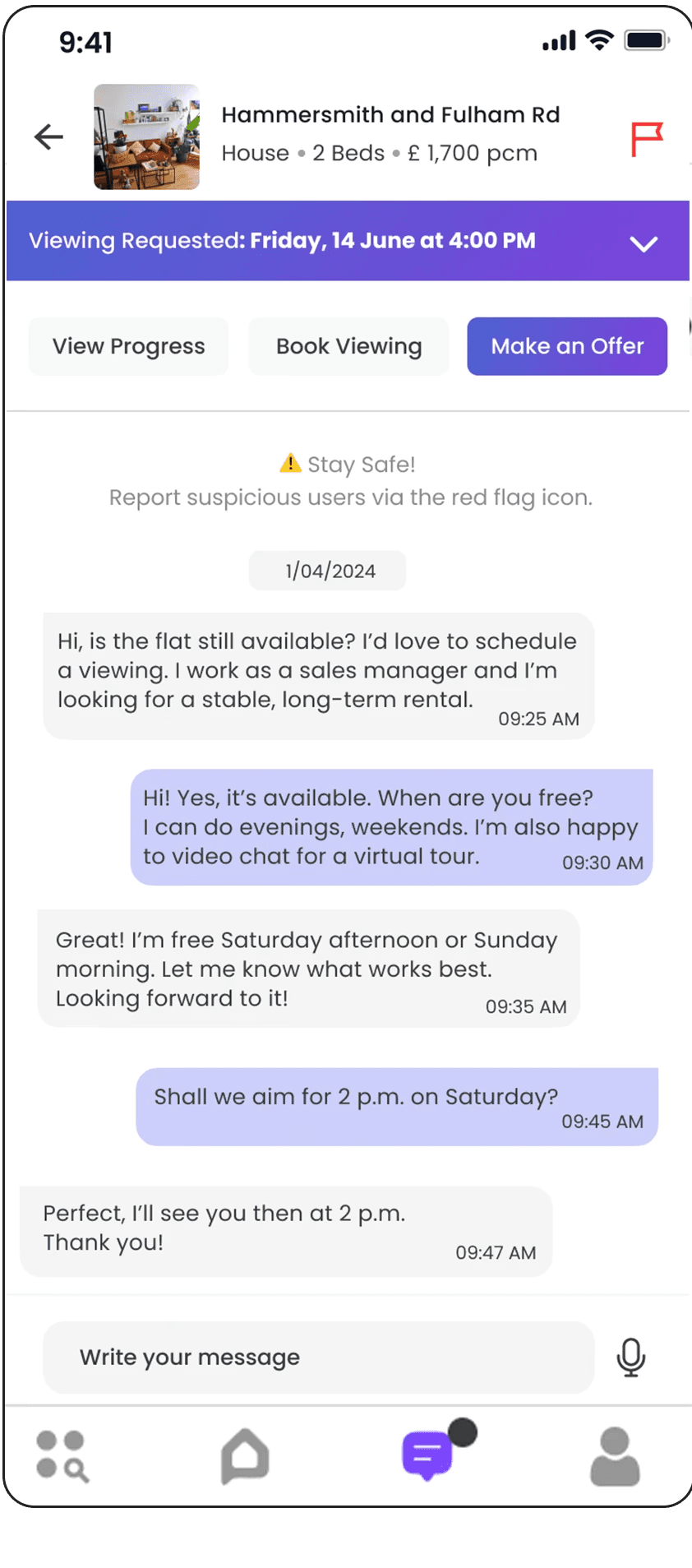Tap the notification badge on the chat icon

coord(462,1434)
